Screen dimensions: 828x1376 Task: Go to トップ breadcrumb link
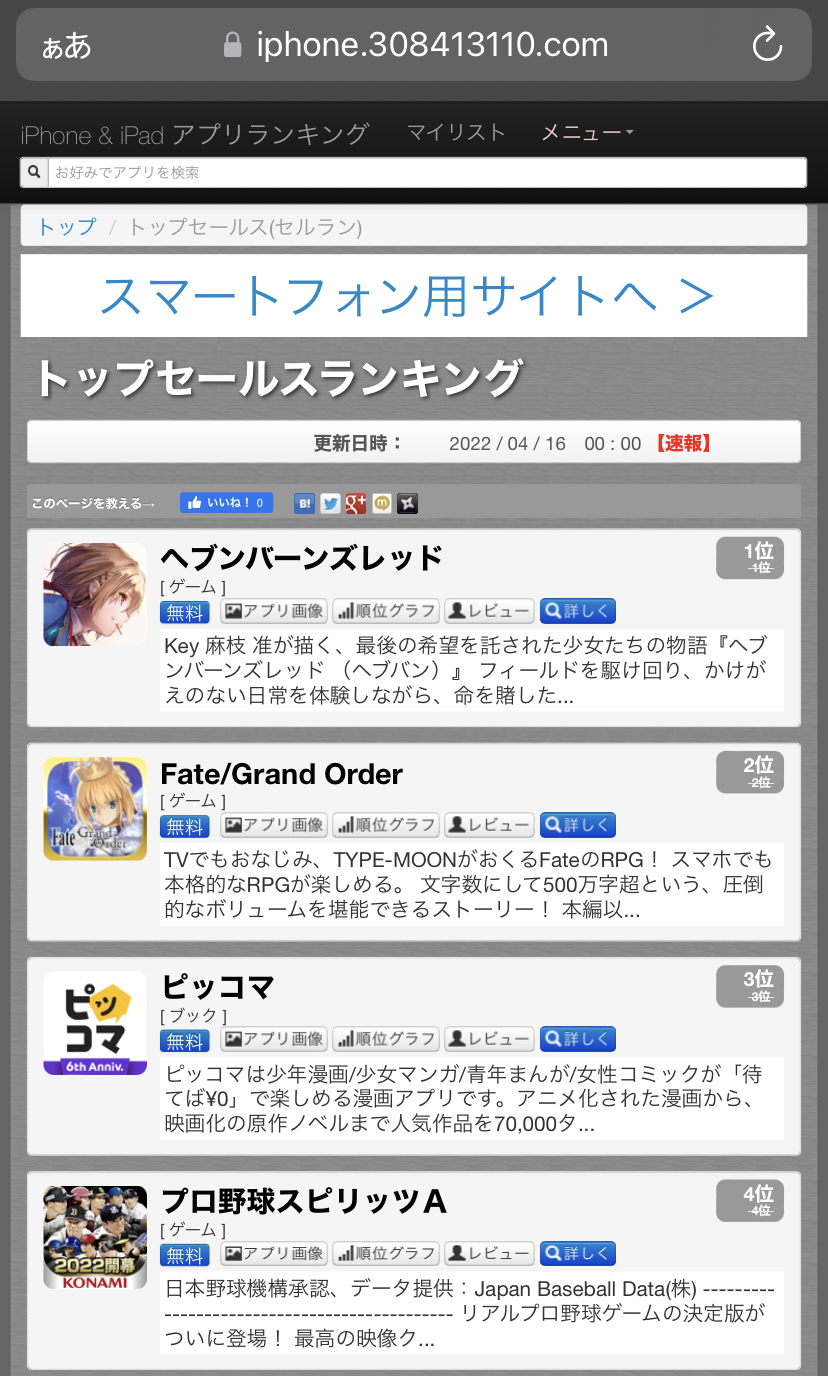click(x=67, y=227)
